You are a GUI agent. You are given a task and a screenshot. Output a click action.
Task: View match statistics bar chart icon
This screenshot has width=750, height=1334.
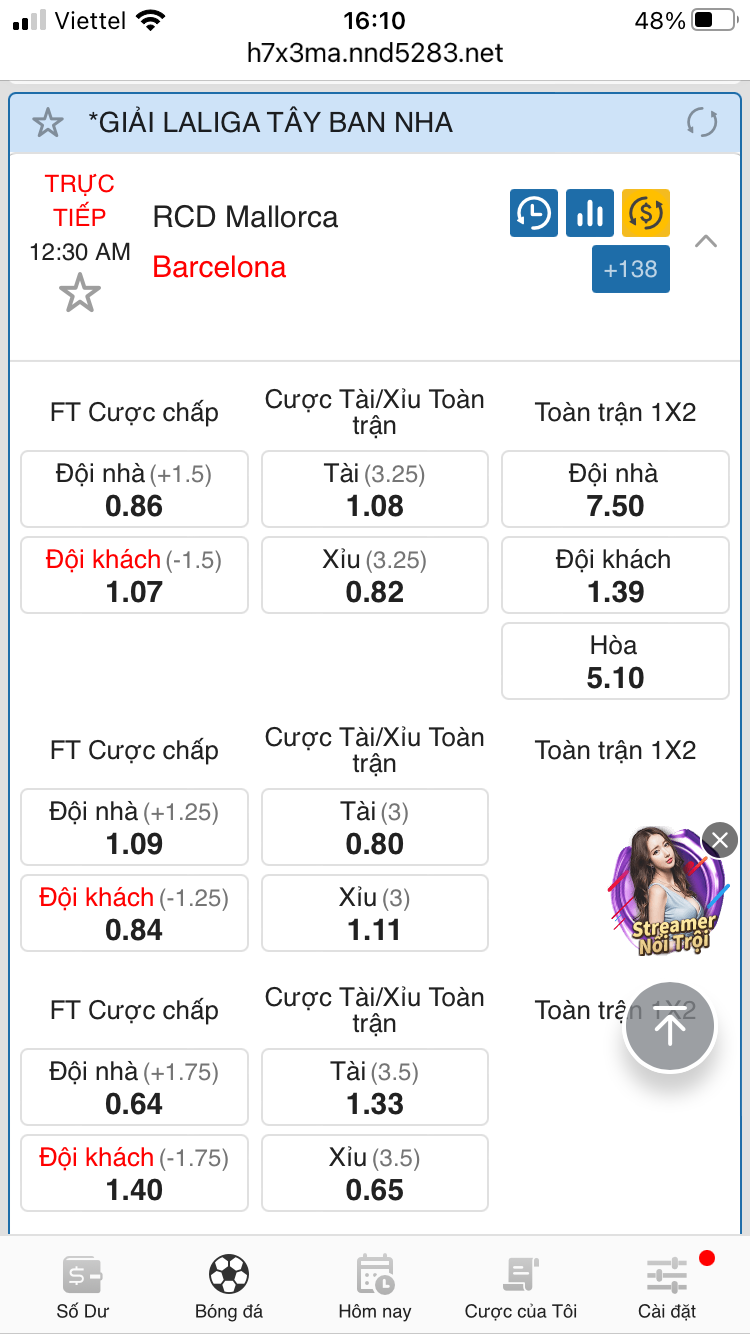[590, 213]
